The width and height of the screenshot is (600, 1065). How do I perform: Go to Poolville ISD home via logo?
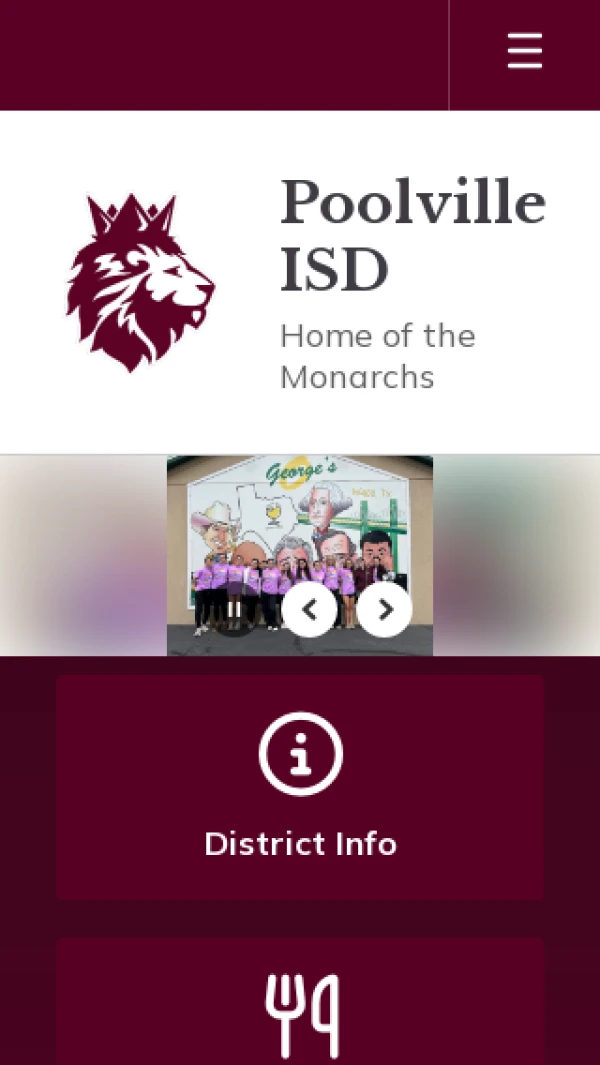[x=141, y=282]
